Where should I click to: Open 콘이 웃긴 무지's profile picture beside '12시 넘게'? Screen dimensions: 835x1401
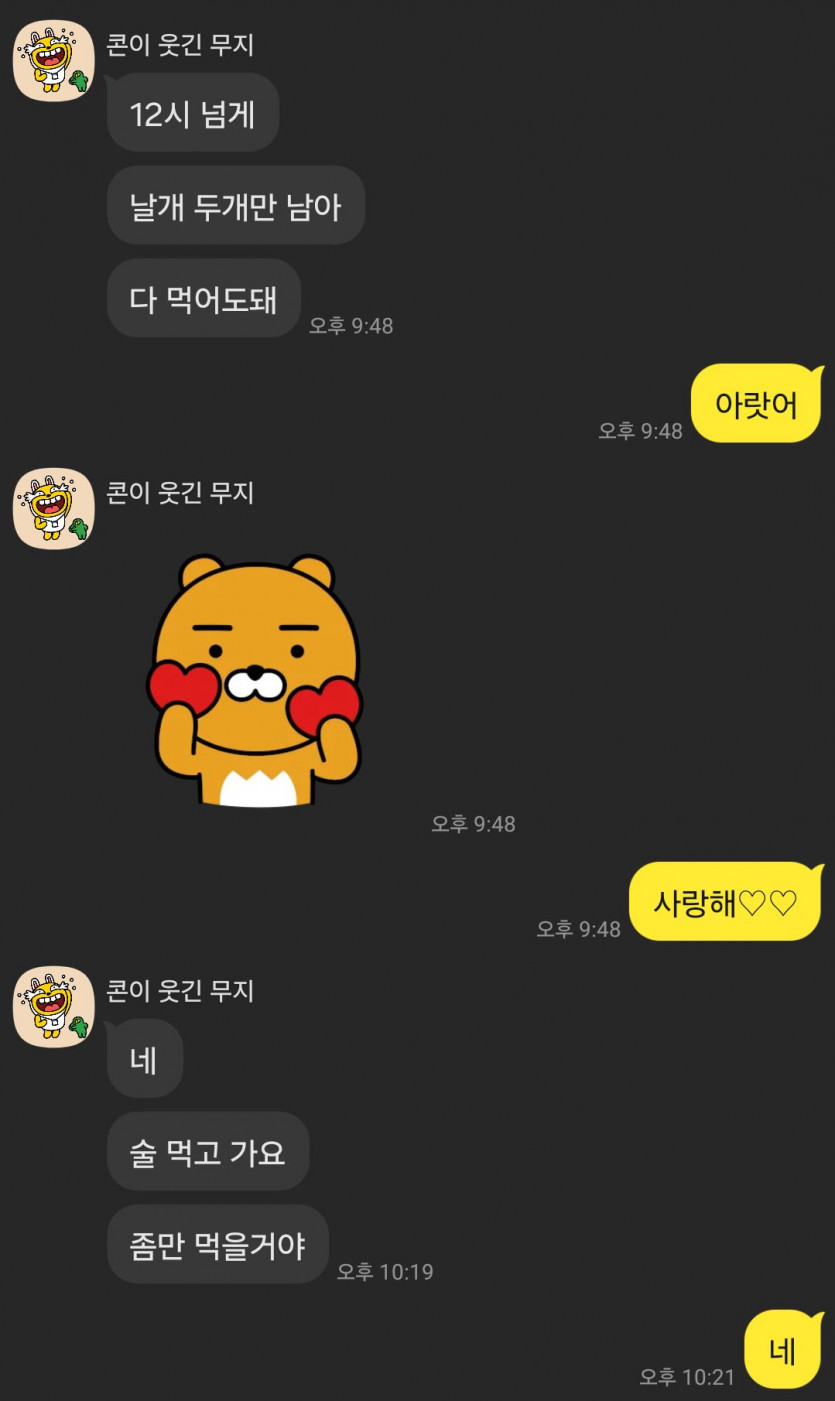(x=53, y=60)
